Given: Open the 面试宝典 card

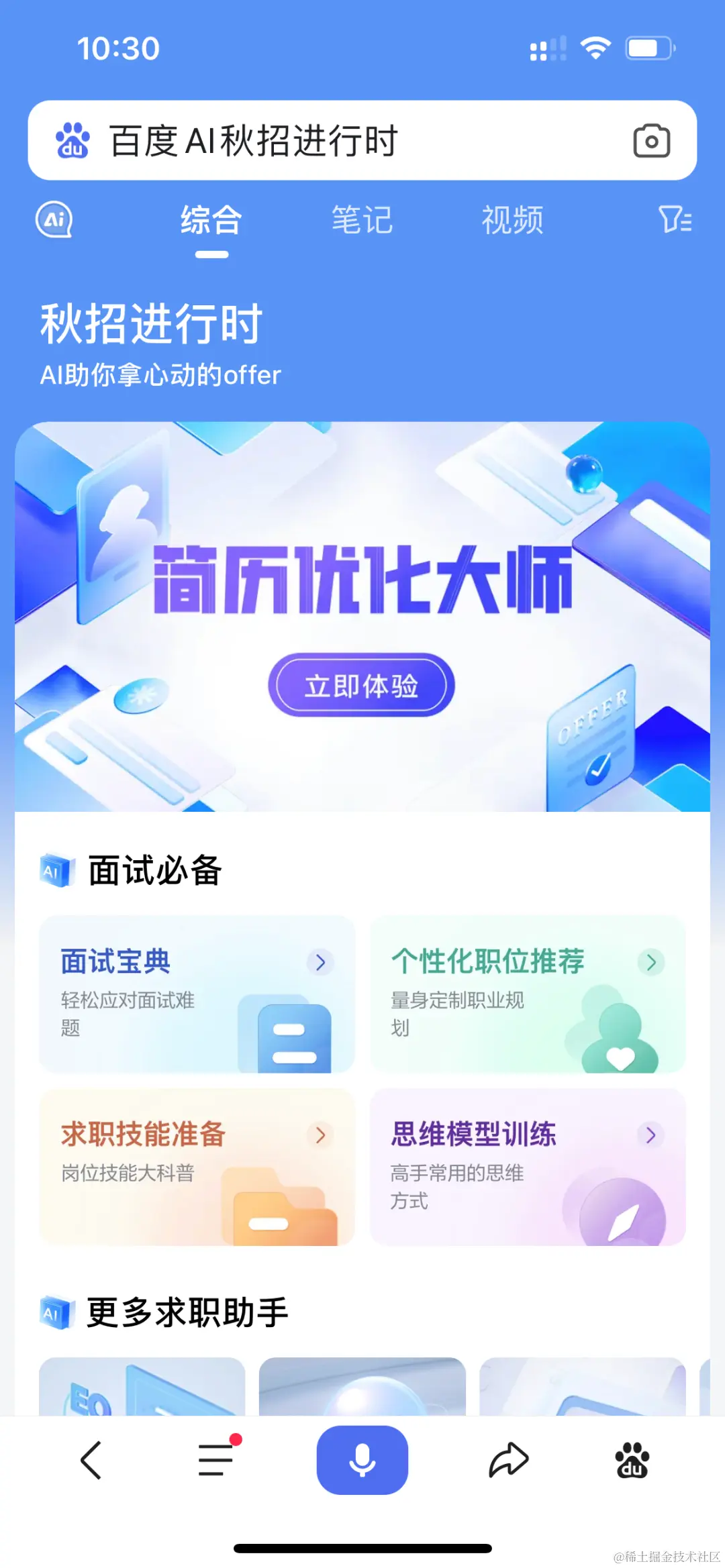Looking at the screenshot, I should 197,994.
